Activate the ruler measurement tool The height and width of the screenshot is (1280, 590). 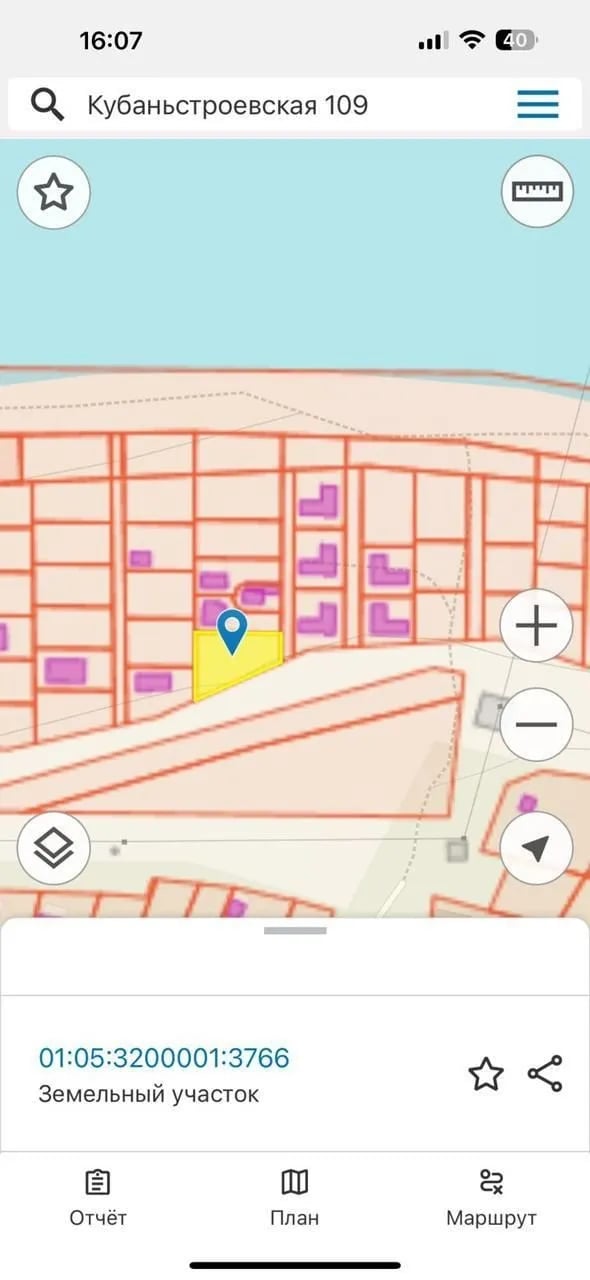click(x=537, y=191)
